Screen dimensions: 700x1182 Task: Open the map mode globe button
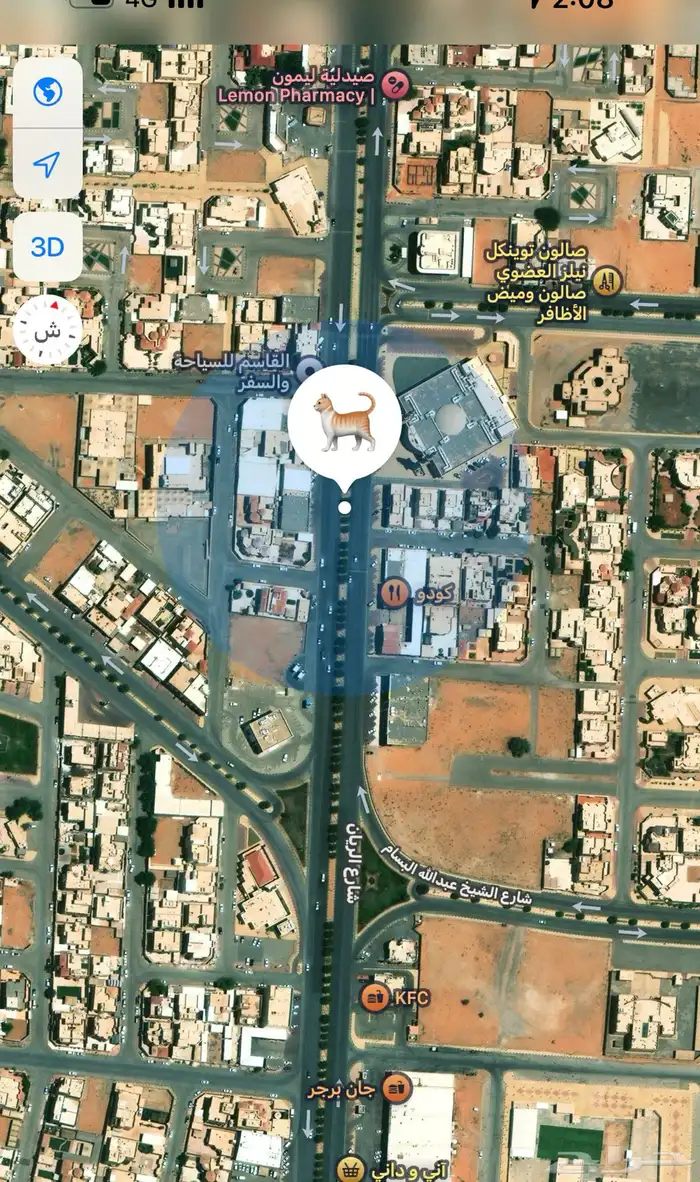(x=47, y=93)
